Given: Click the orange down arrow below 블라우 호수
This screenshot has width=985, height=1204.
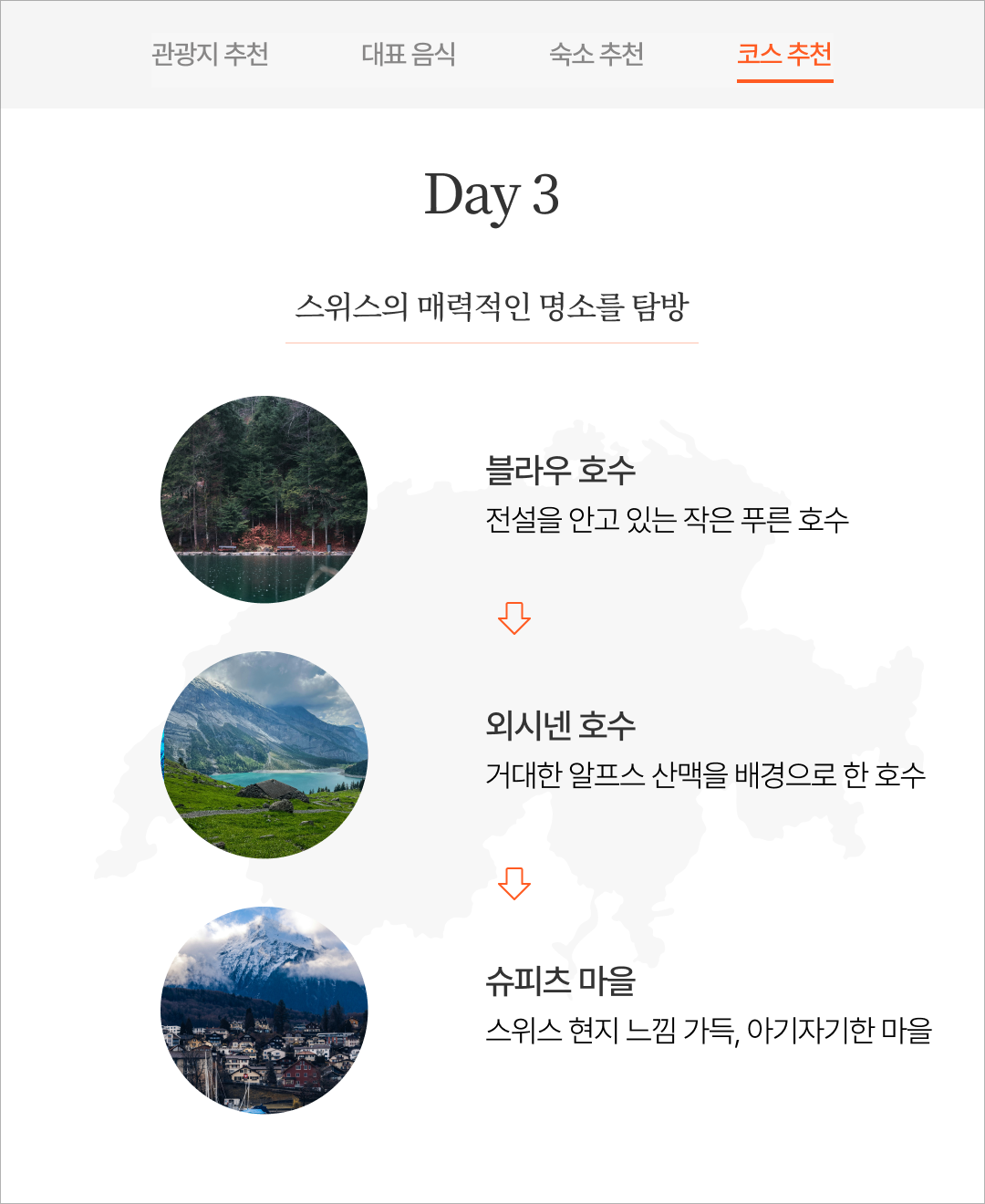Looking at the screenshot, I should point(513,619).
